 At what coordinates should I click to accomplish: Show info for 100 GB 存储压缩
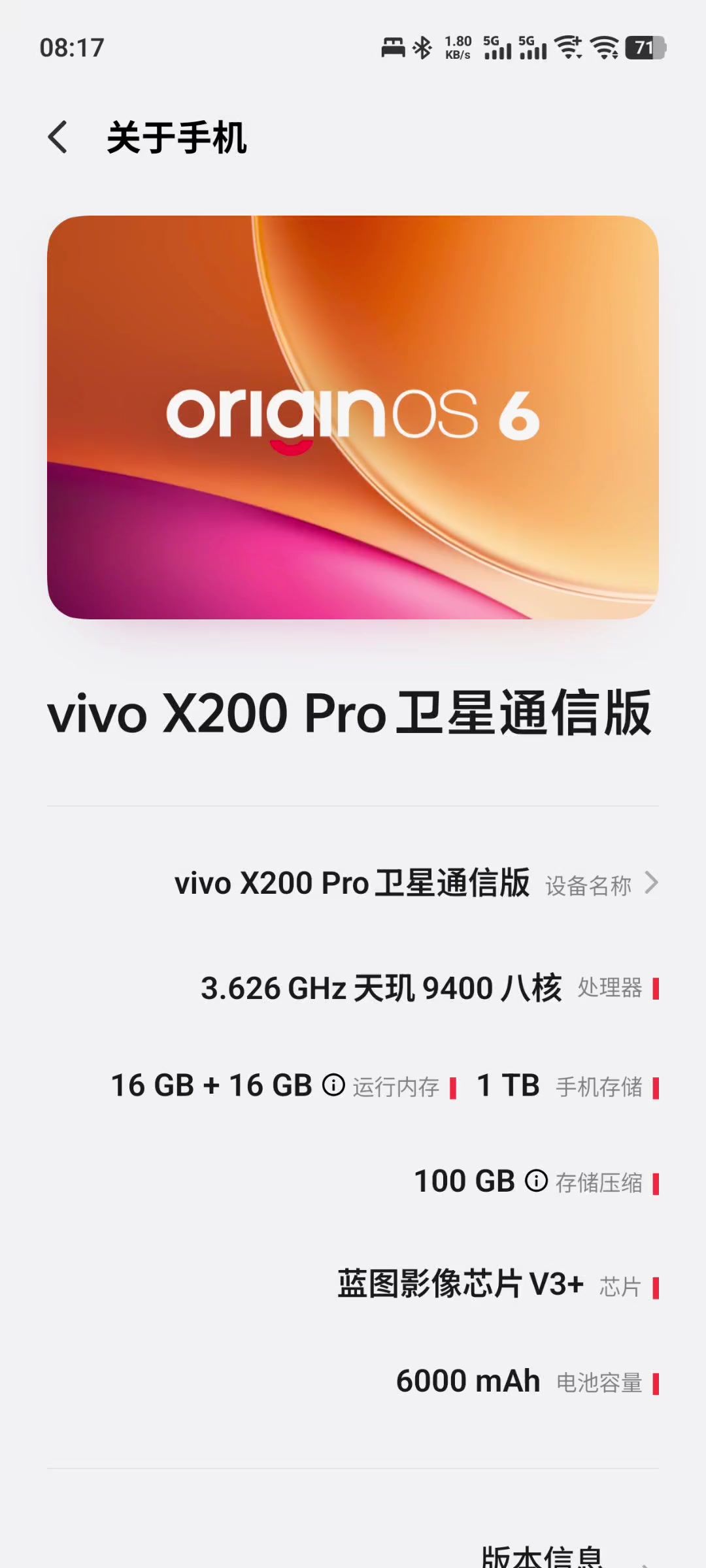[x=536, y=1181]
